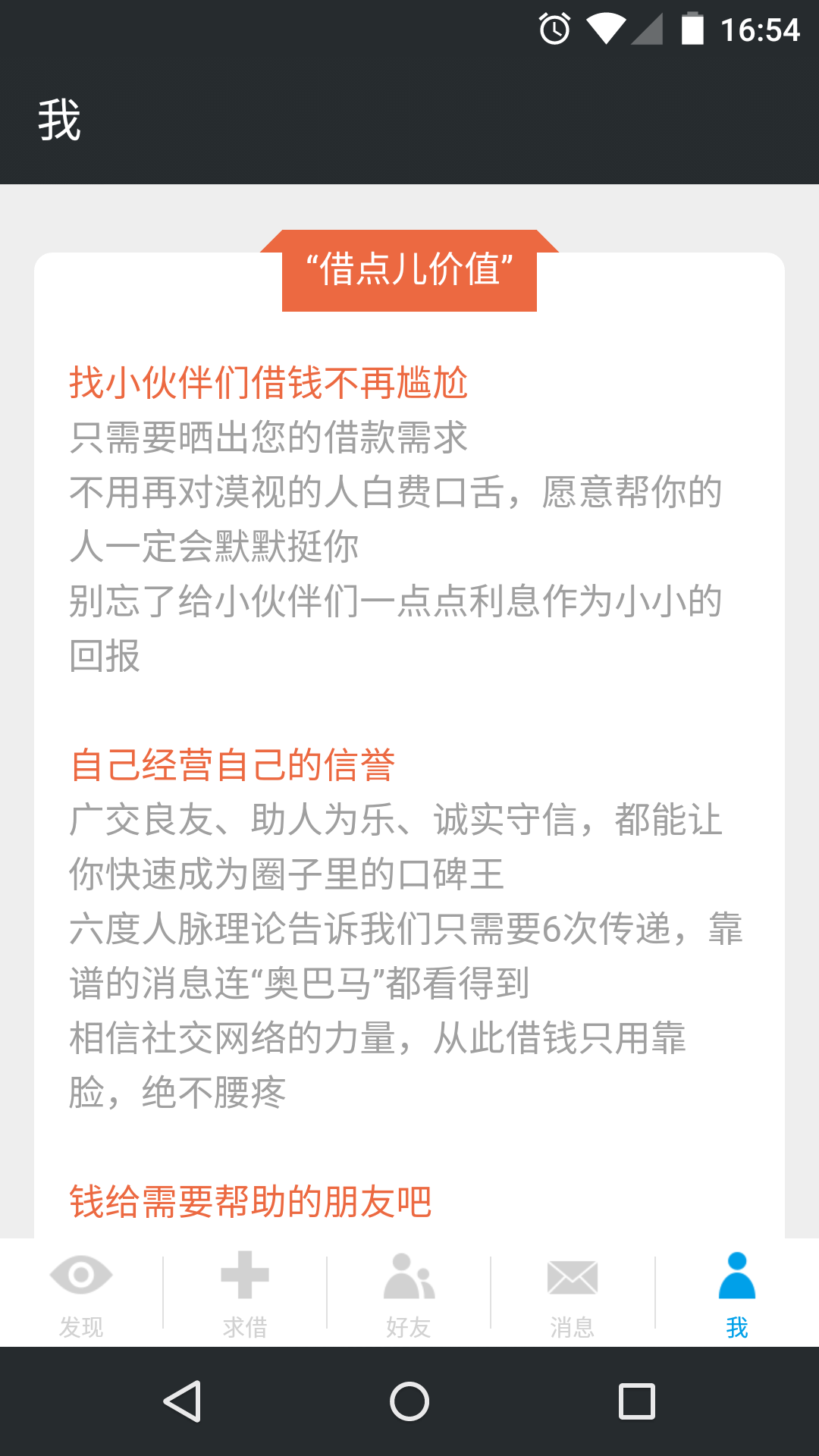The height and width of the screenshot is (1456, 819).
Task: Open the 求借 tab
Action: (x=245, y=1294)
